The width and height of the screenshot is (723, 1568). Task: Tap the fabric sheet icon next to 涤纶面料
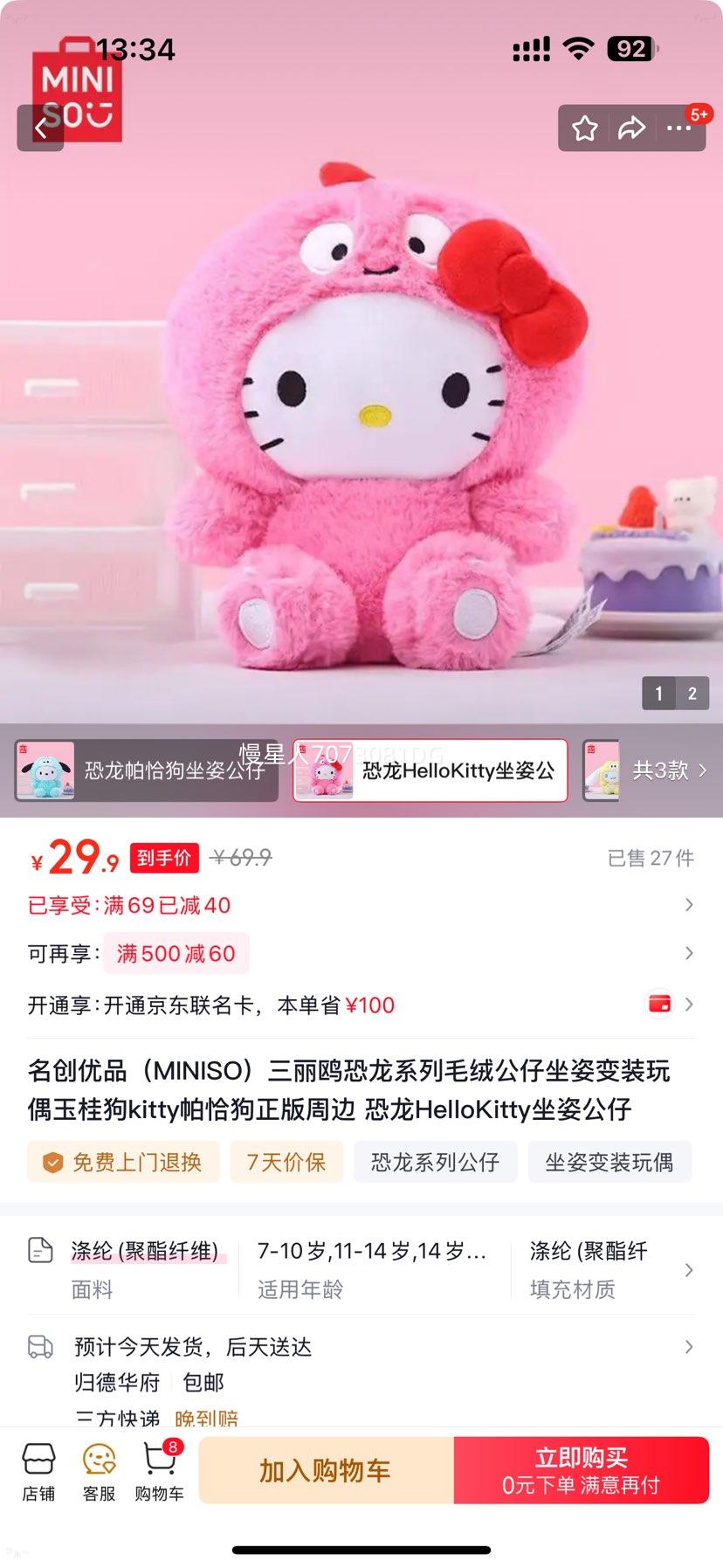38,1251
